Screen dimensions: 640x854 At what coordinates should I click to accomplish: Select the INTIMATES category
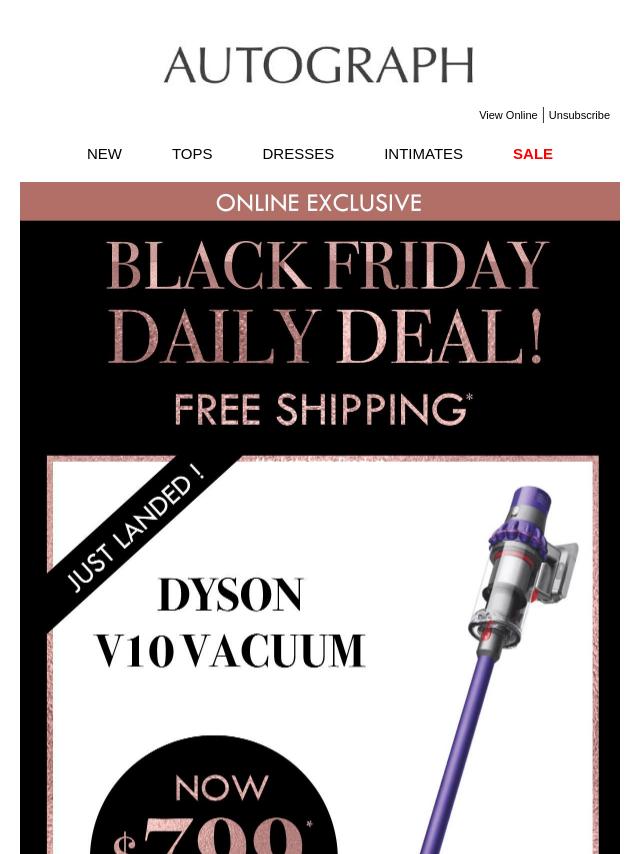click(x=423, y=154)
